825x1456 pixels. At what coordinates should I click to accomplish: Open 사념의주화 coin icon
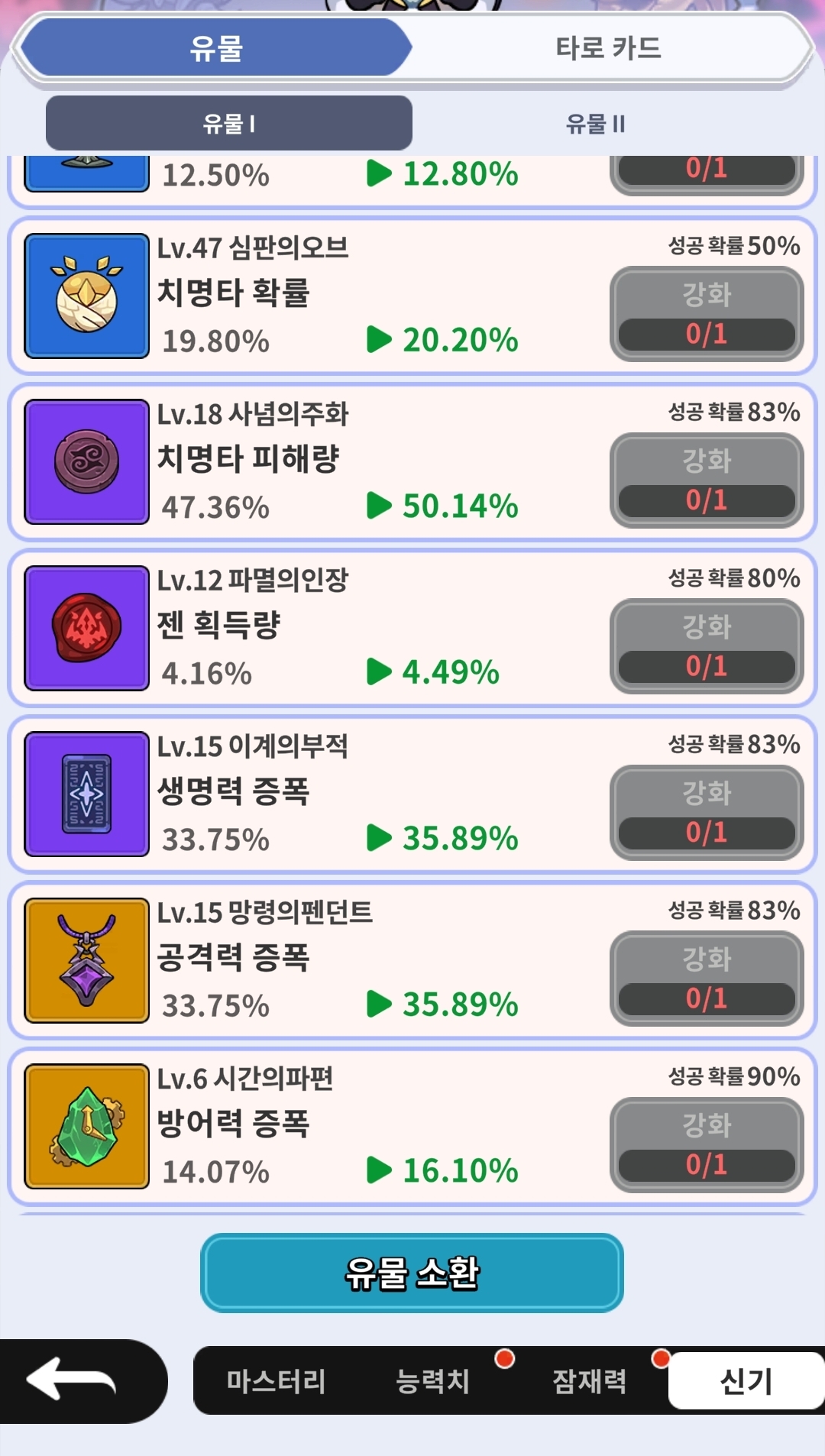(x=87, y=461)
